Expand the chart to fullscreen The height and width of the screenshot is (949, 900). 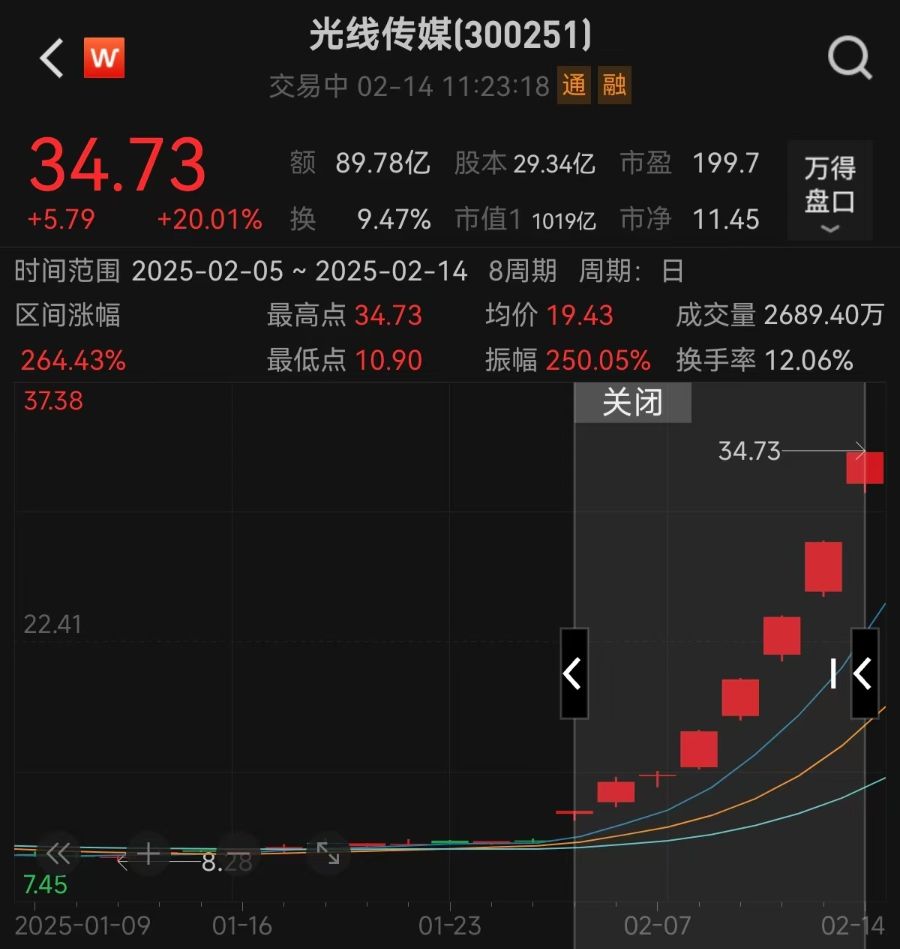click(328, 853)
